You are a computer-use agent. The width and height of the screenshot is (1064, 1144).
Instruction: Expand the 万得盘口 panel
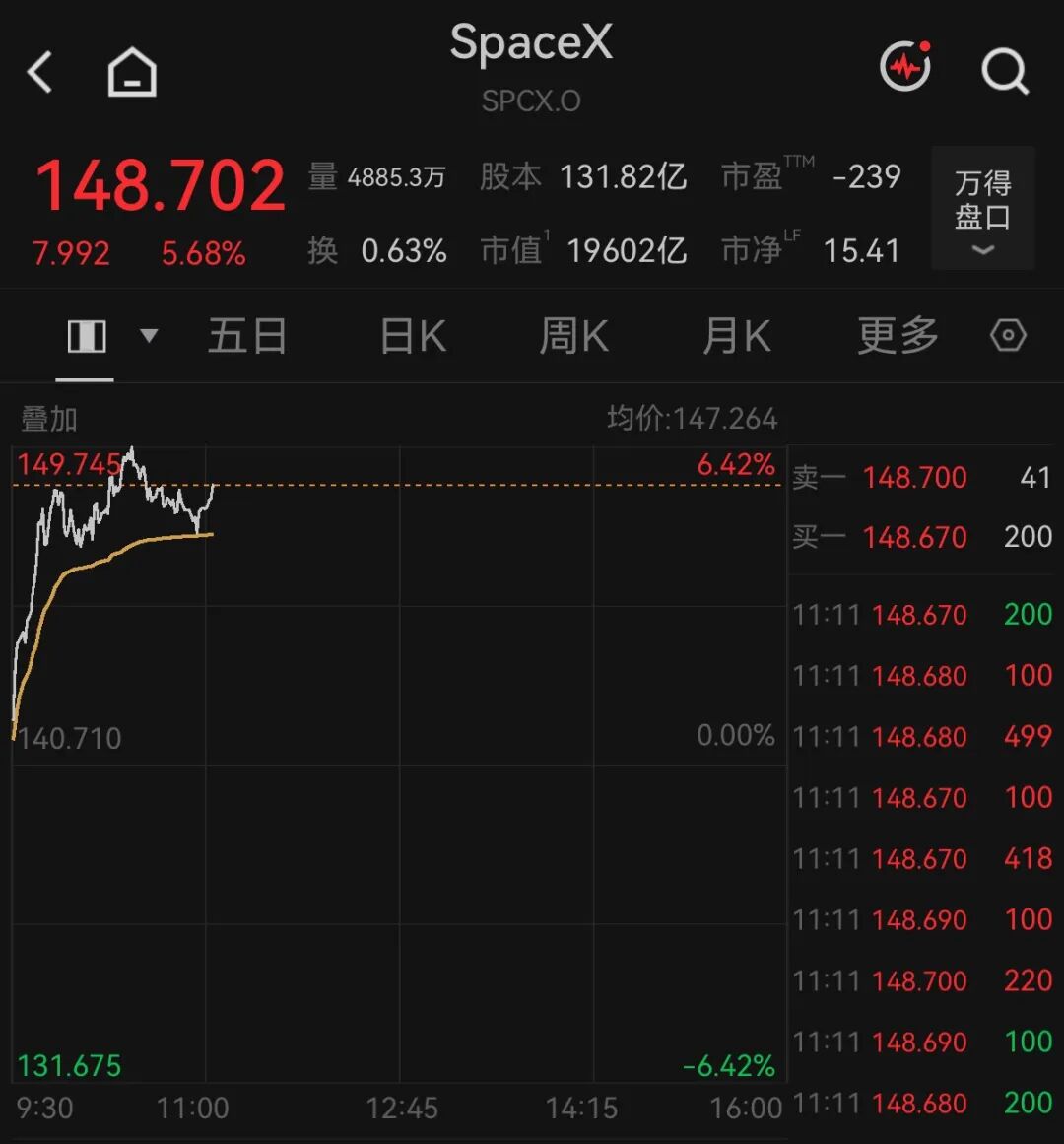(x=983, y=209)
